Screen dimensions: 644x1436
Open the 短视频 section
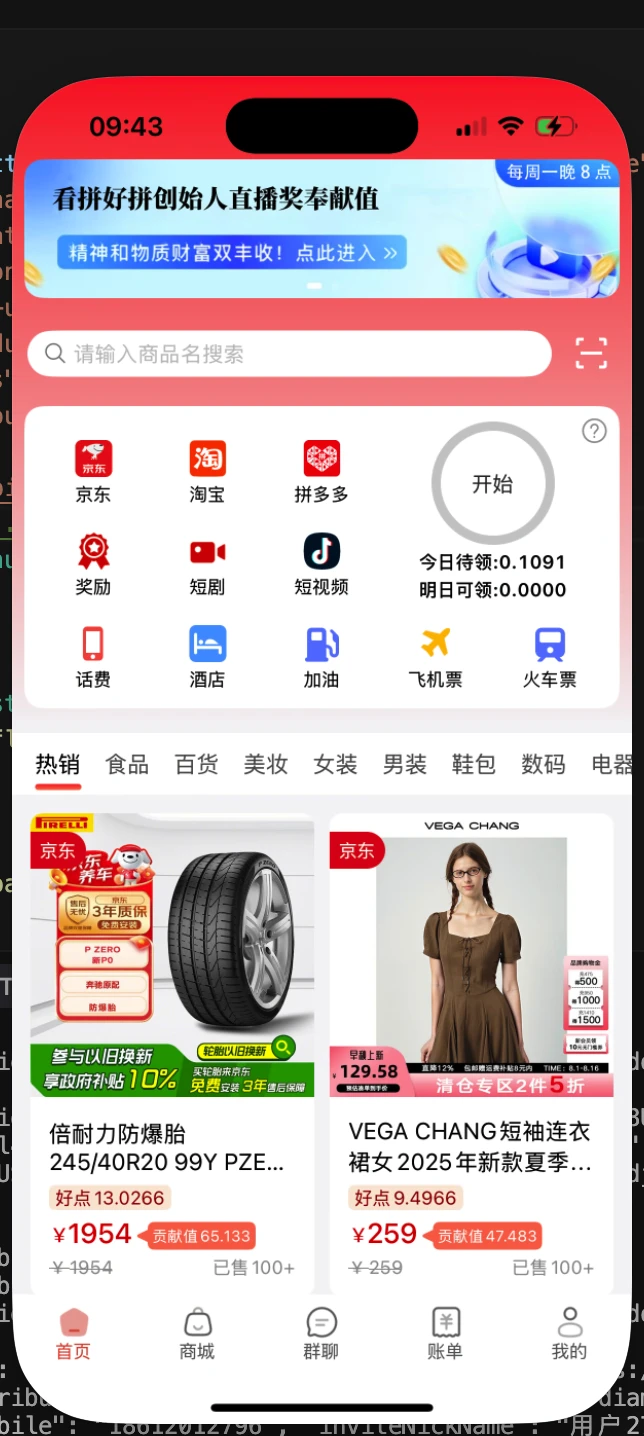coord(321,564)
